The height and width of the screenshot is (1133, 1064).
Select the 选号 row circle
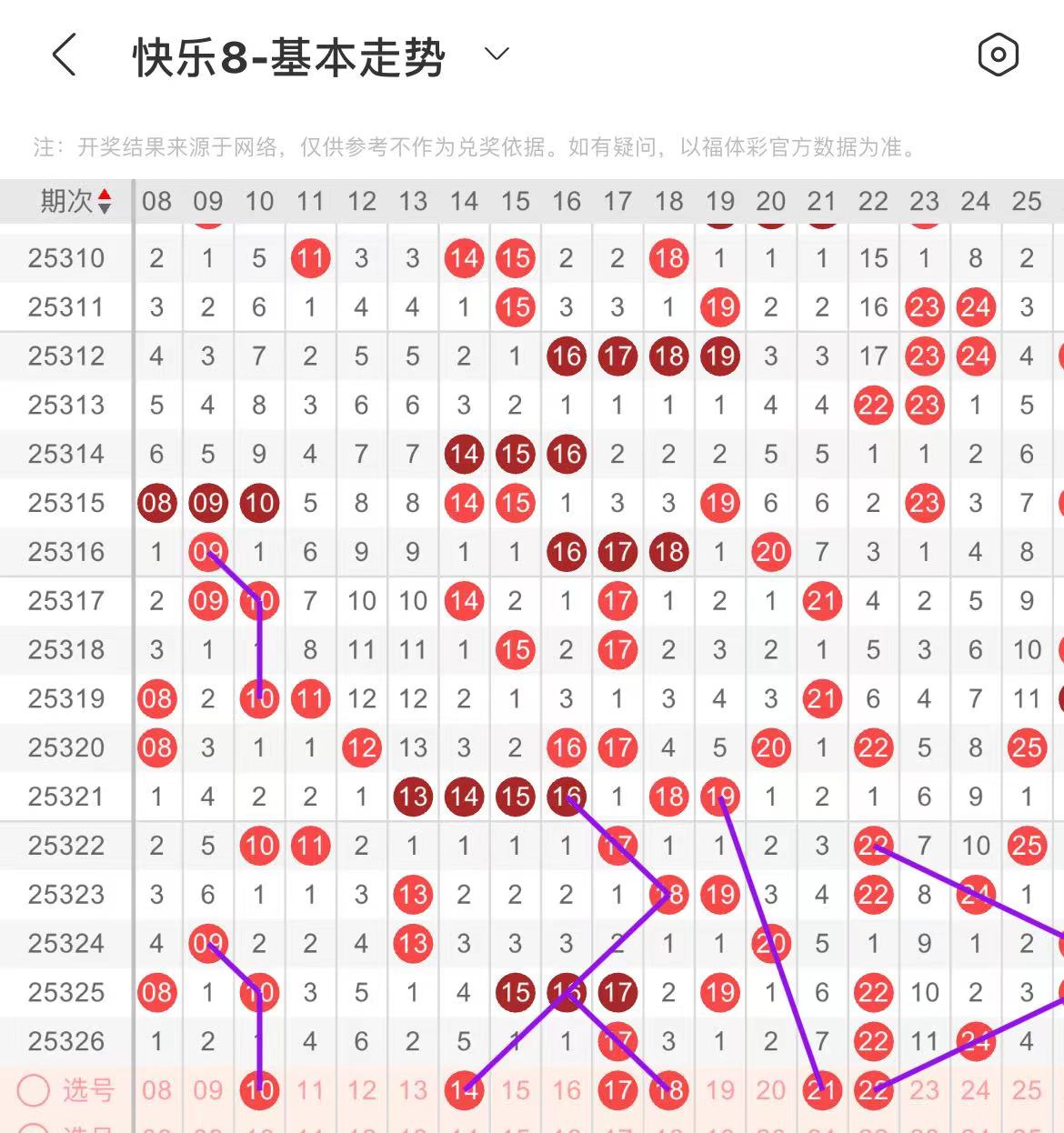point(34,1090)
